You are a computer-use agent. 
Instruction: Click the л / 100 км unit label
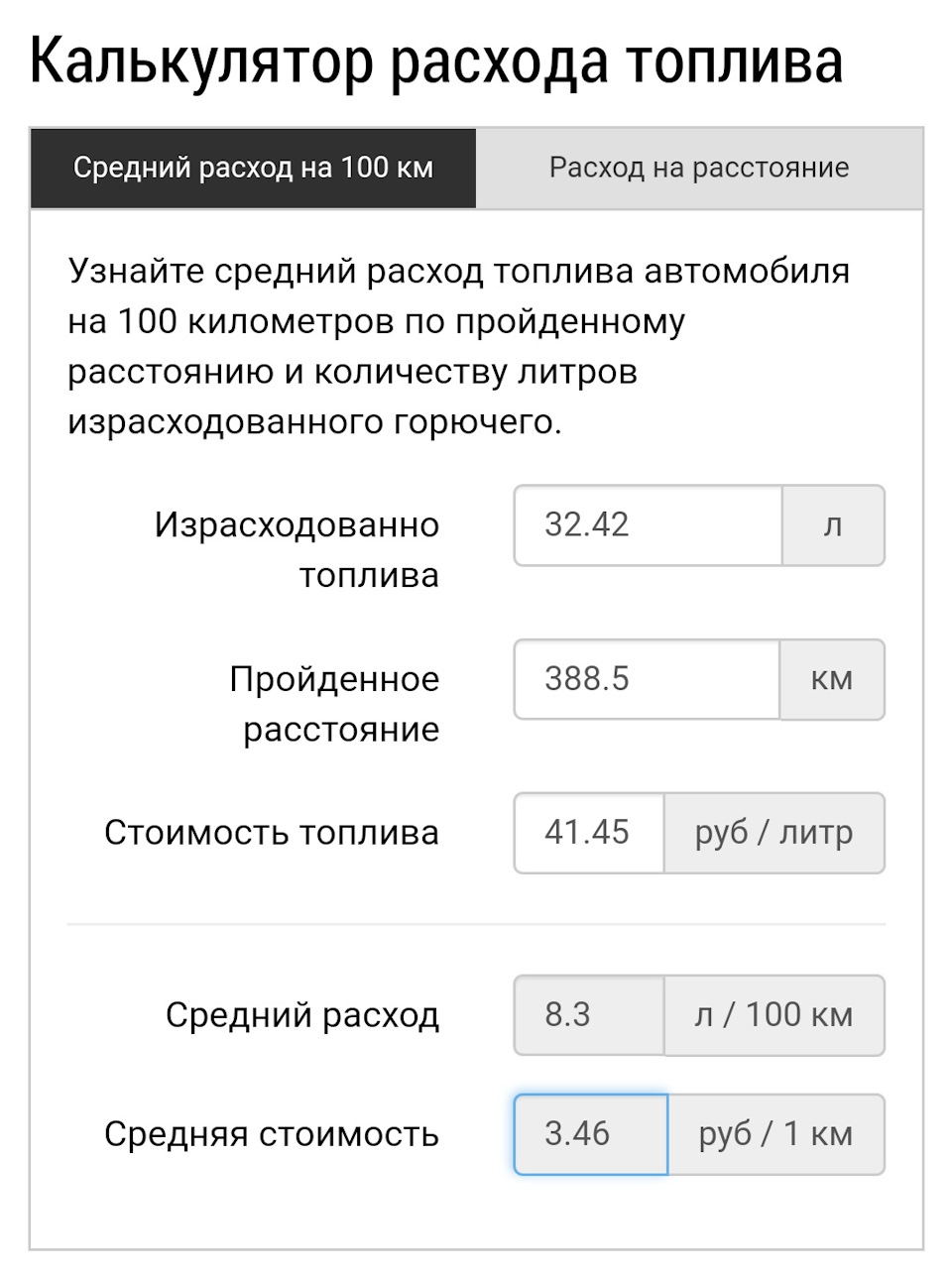[x=774, y=1014]
